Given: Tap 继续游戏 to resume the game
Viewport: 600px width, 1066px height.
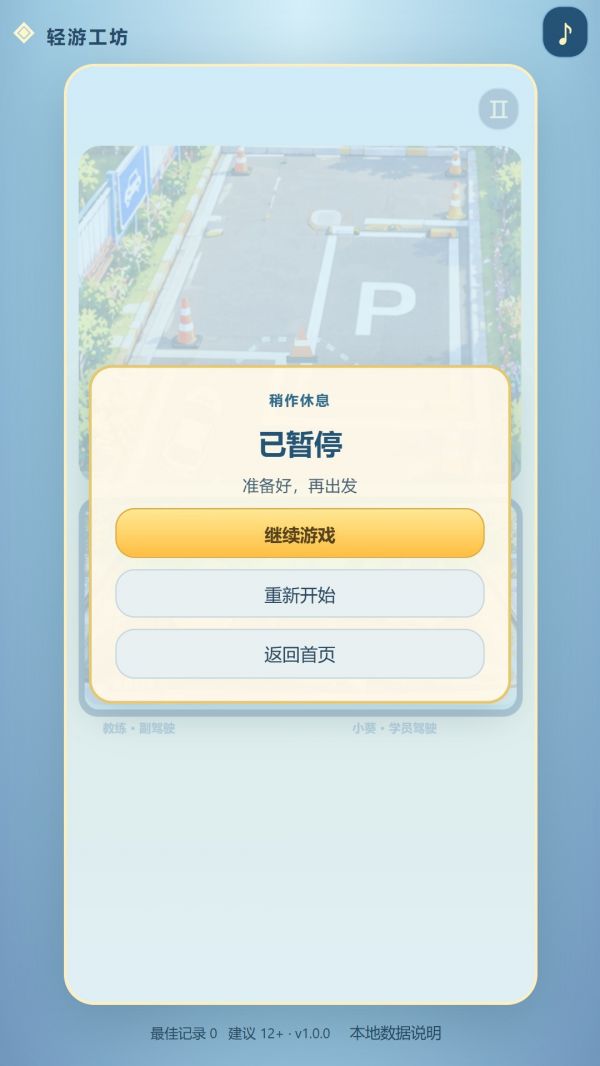Looking at the screenshot, I should pyautogui.click(x=300, y=534).
